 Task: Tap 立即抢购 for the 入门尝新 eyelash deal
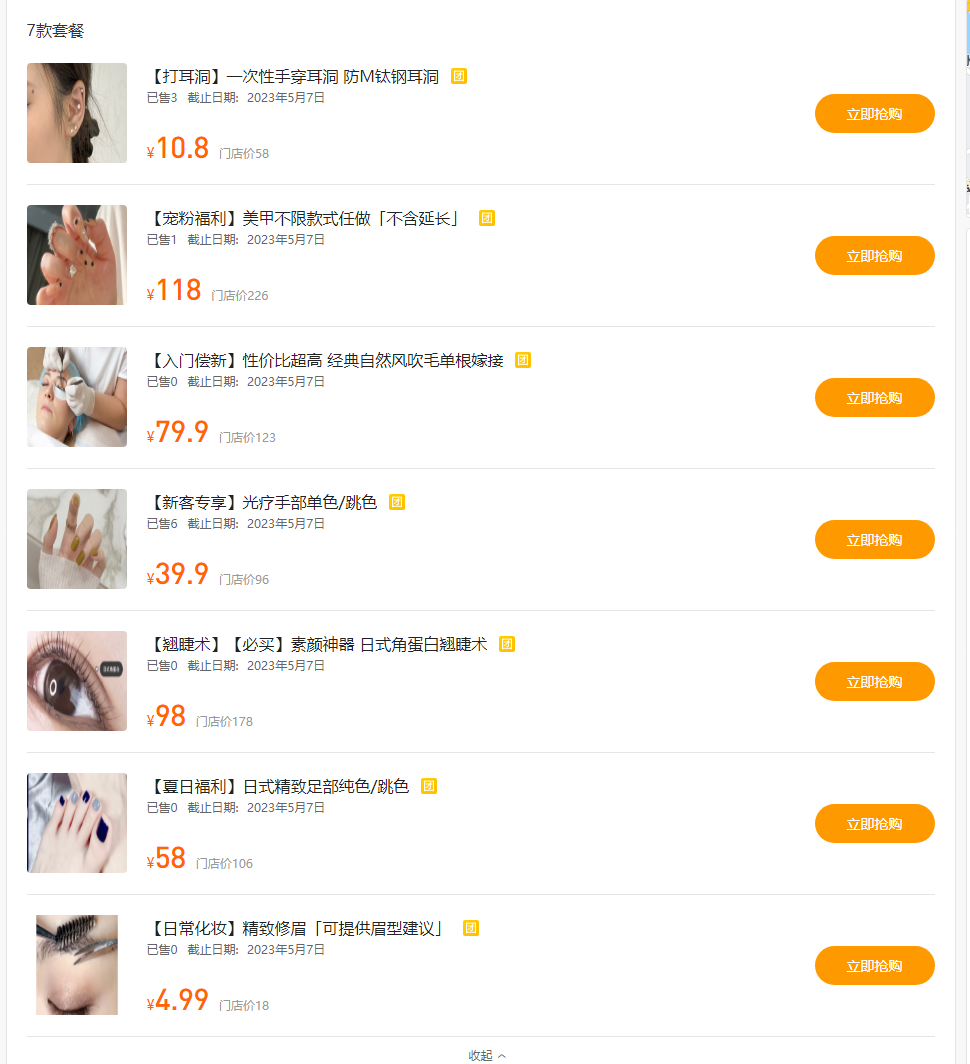pos(874,398)
